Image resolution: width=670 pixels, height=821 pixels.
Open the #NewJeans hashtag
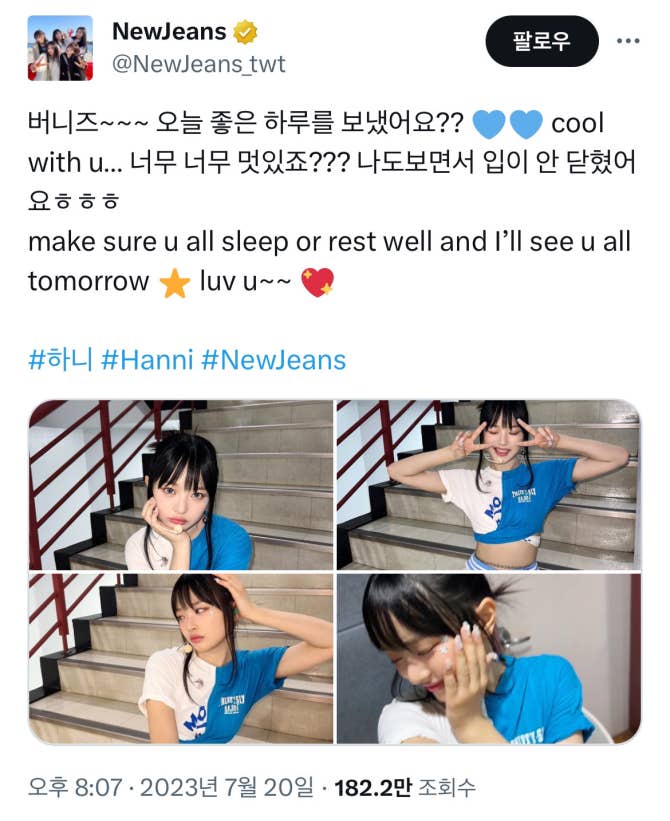273,360
